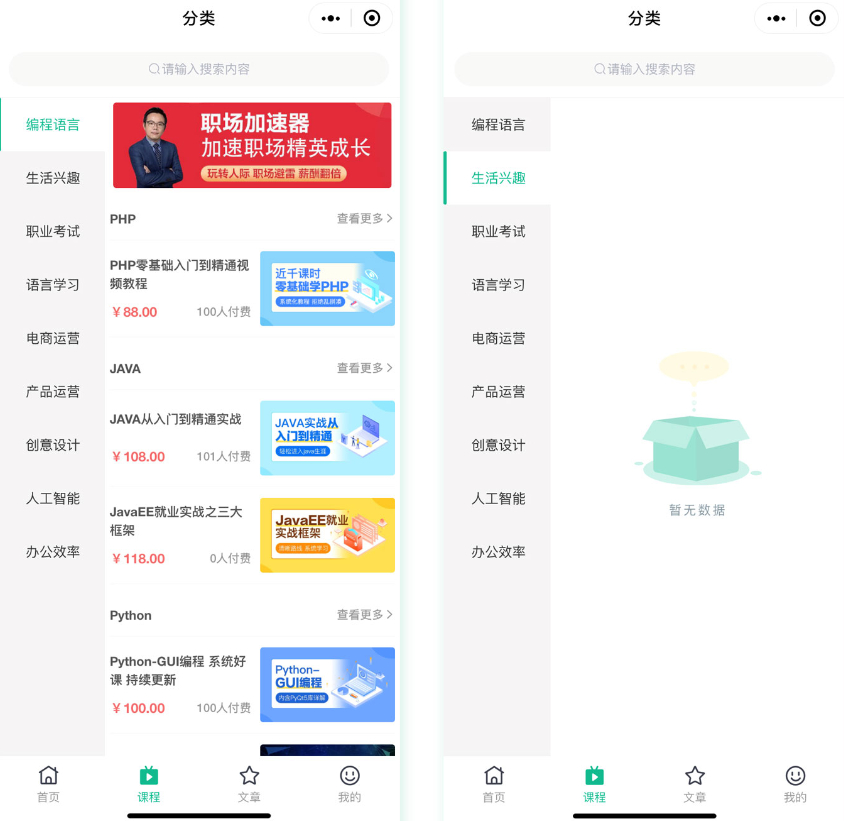Switch to 文章 tab on the 暂无数据 screen
Viewport: 844px width, 821px height.
coord(695,784)
